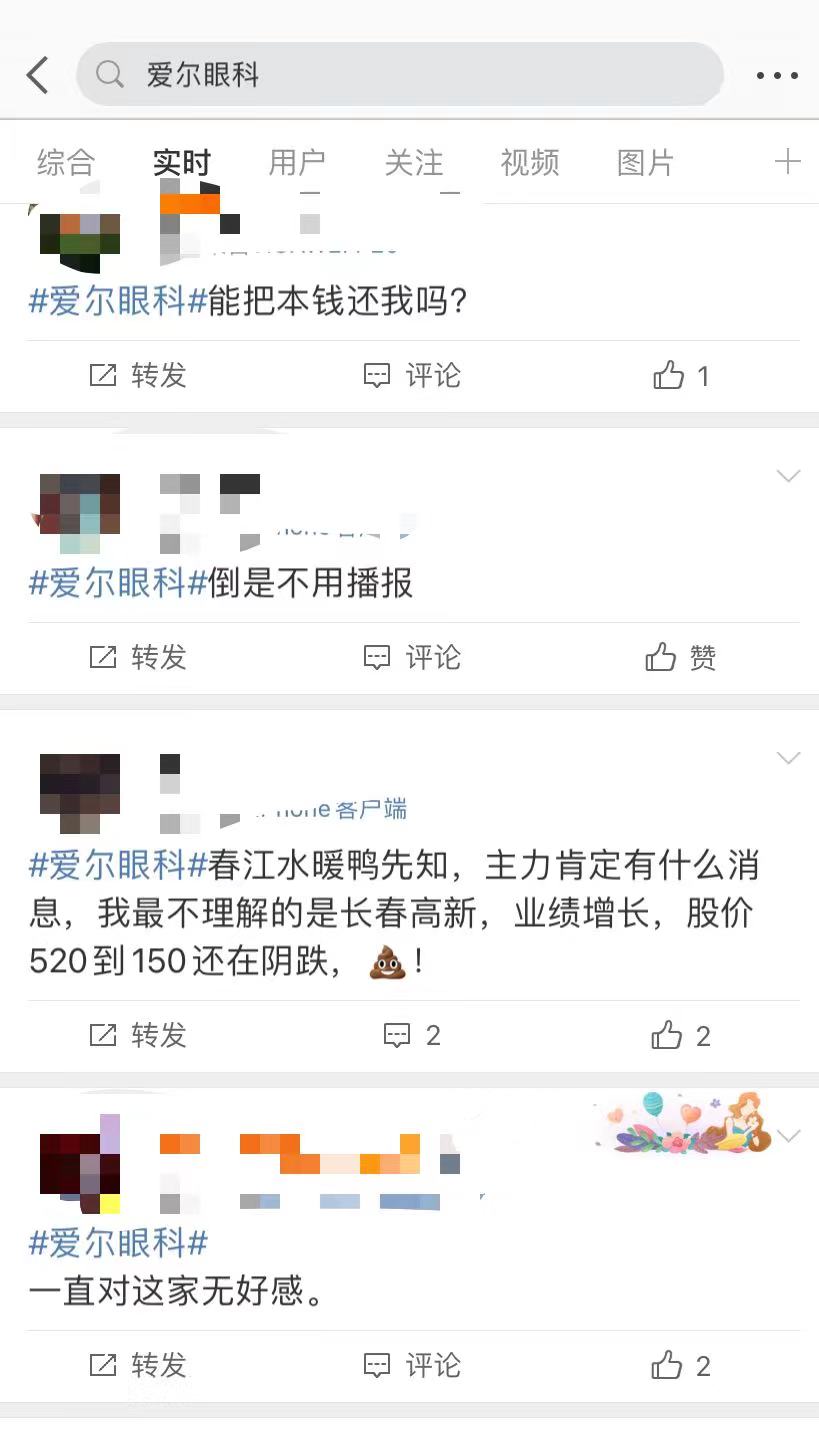Show the 图片 tab
This screenshot has height=1437, width=819.
point(645,162)
